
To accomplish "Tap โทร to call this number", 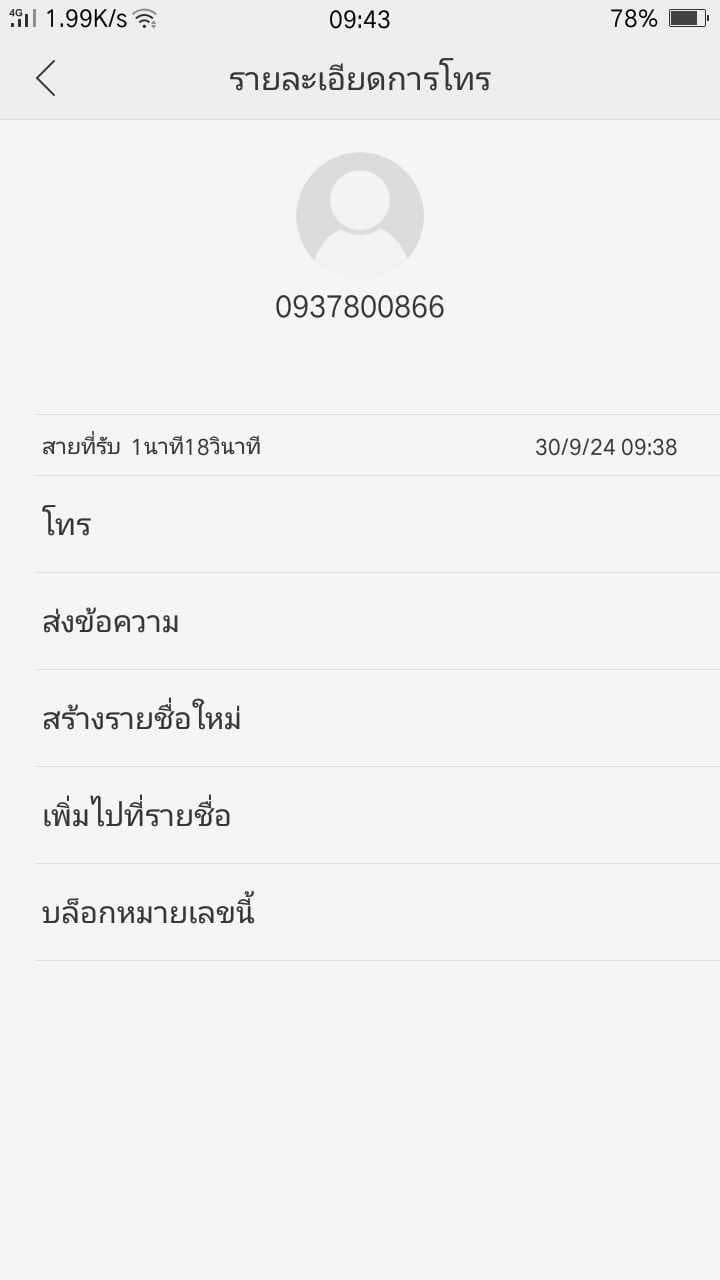I will tap(378, 524).
